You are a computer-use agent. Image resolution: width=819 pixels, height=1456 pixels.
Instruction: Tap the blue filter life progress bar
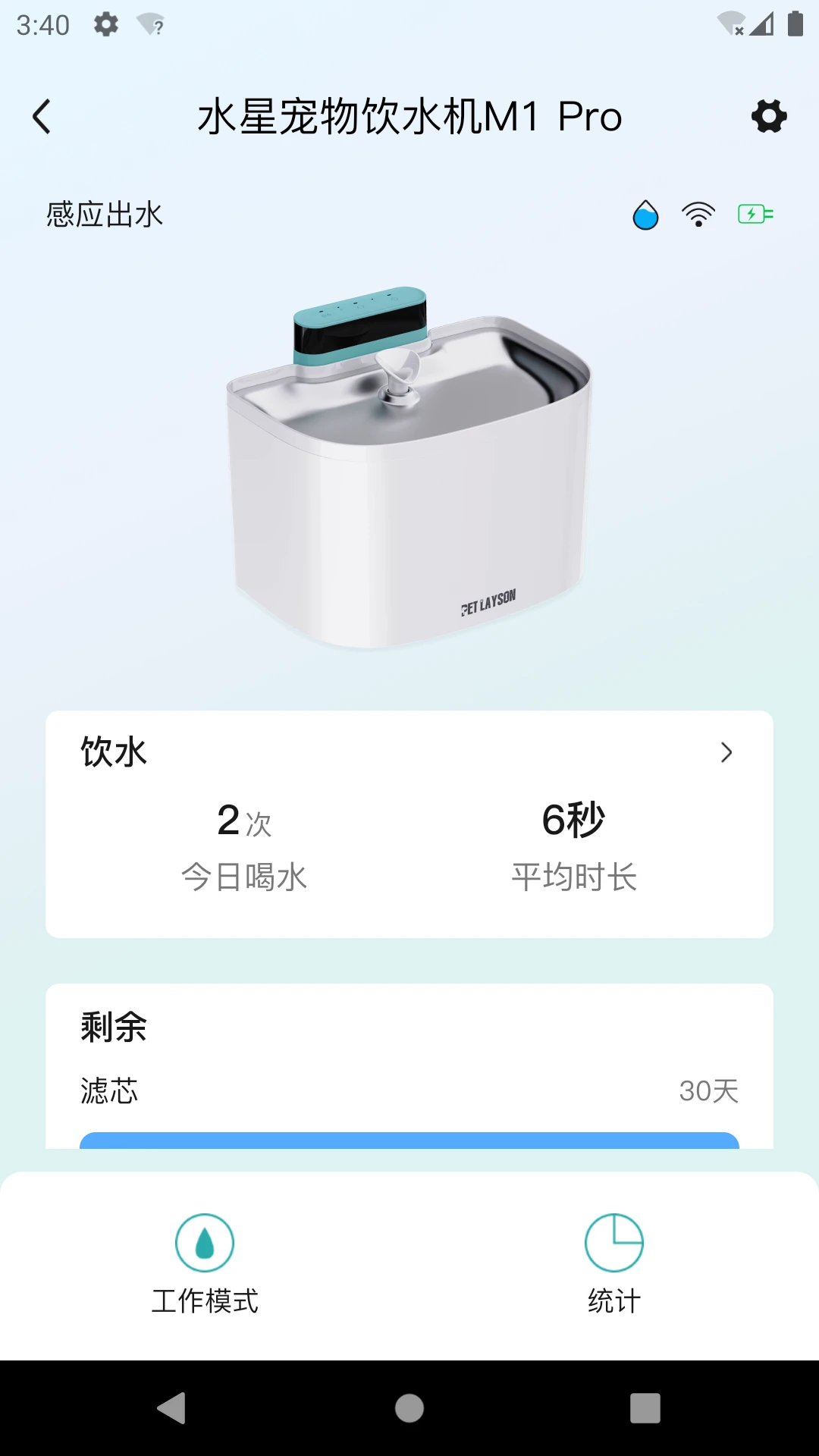pos(409,1140)
